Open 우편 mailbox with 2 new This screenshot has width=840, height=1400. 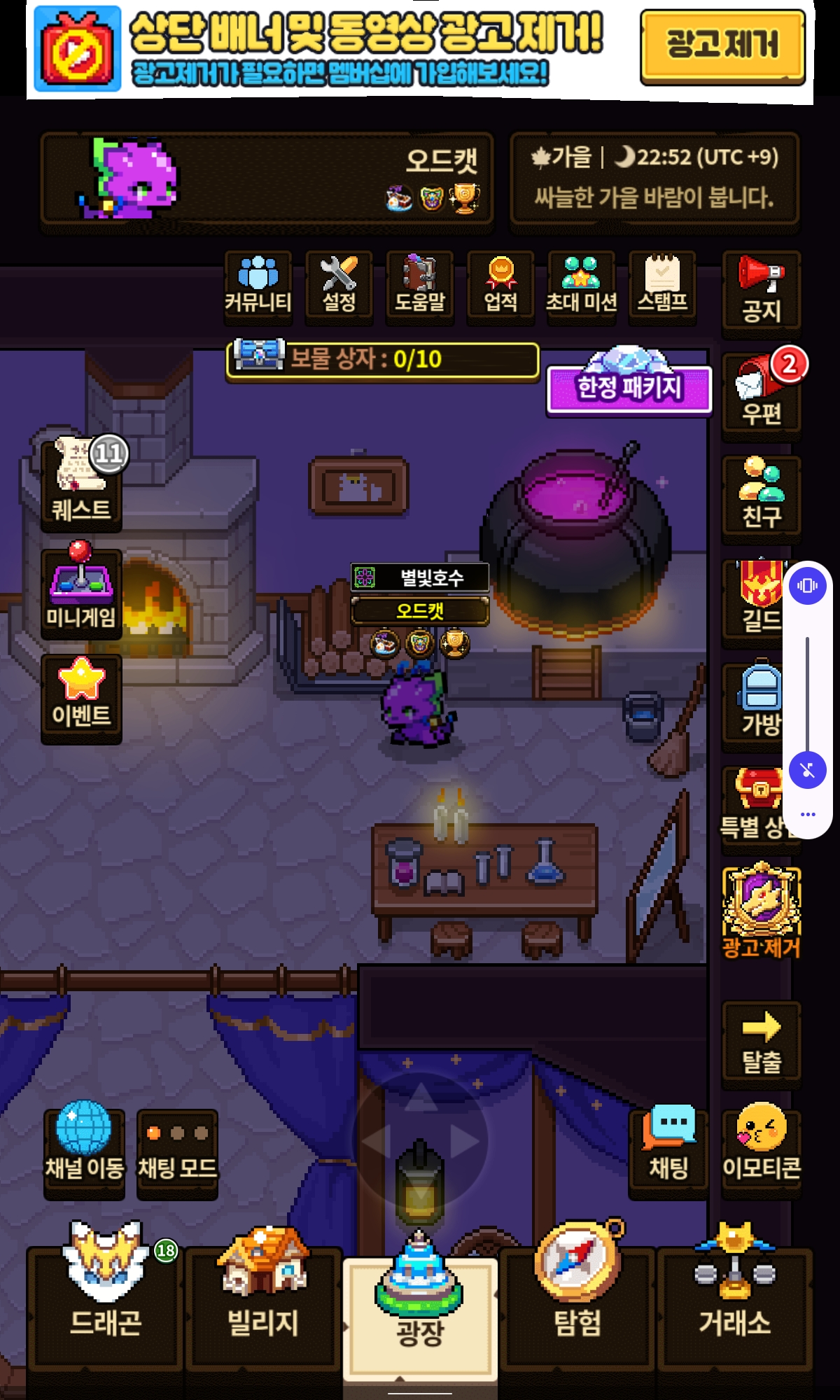click(x=761, y=395)
